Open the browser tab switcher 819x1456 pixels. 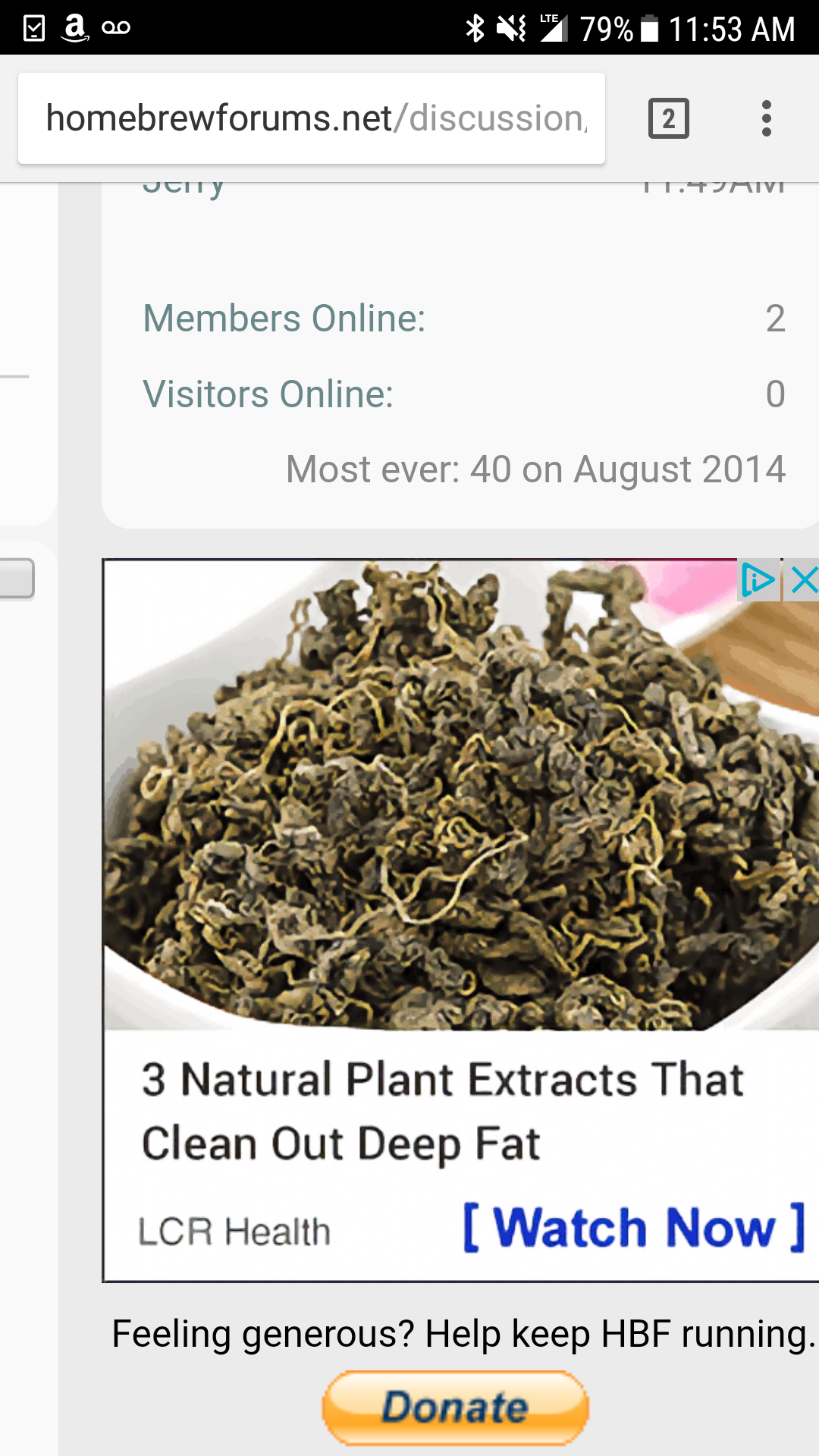tap(668, 118)
